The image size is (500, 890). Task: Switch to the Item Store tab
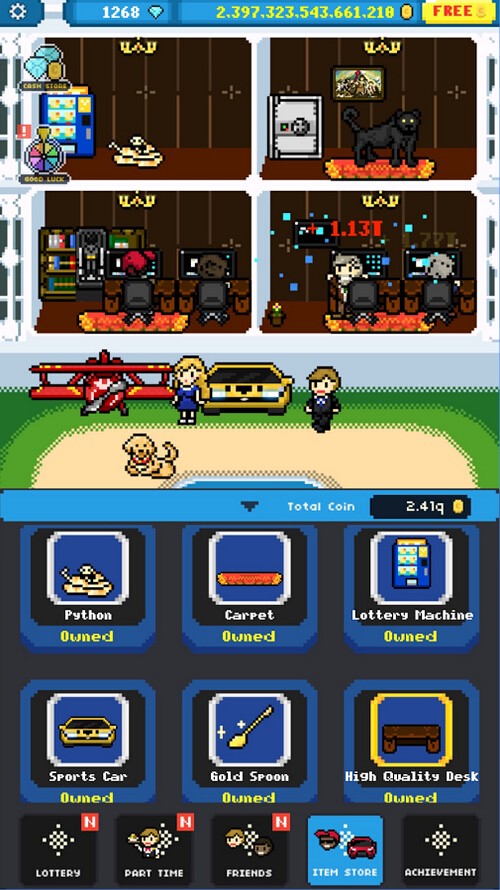(346, 850)
